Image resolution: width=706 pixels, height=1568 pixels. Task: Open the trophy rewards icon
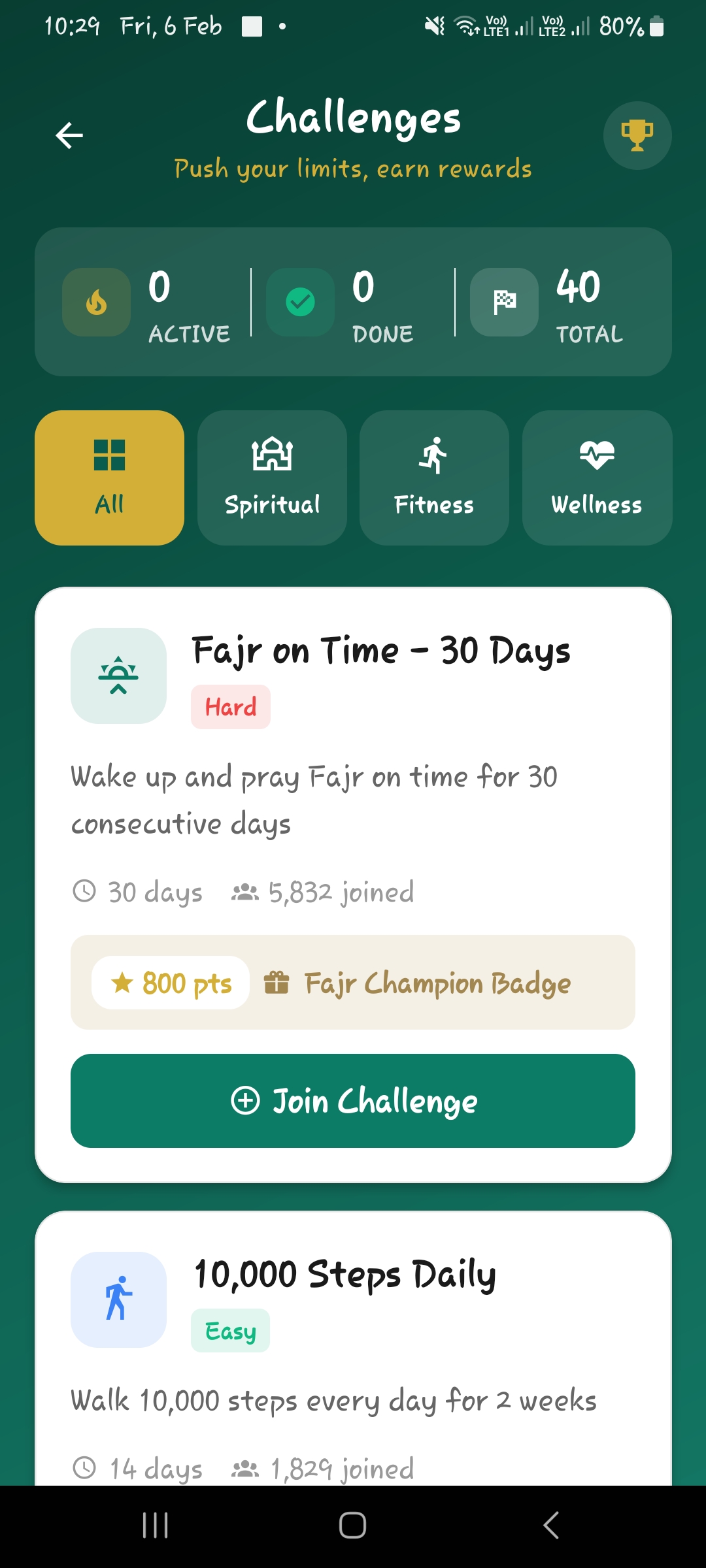pyautogui.click(x=637, y=134)
